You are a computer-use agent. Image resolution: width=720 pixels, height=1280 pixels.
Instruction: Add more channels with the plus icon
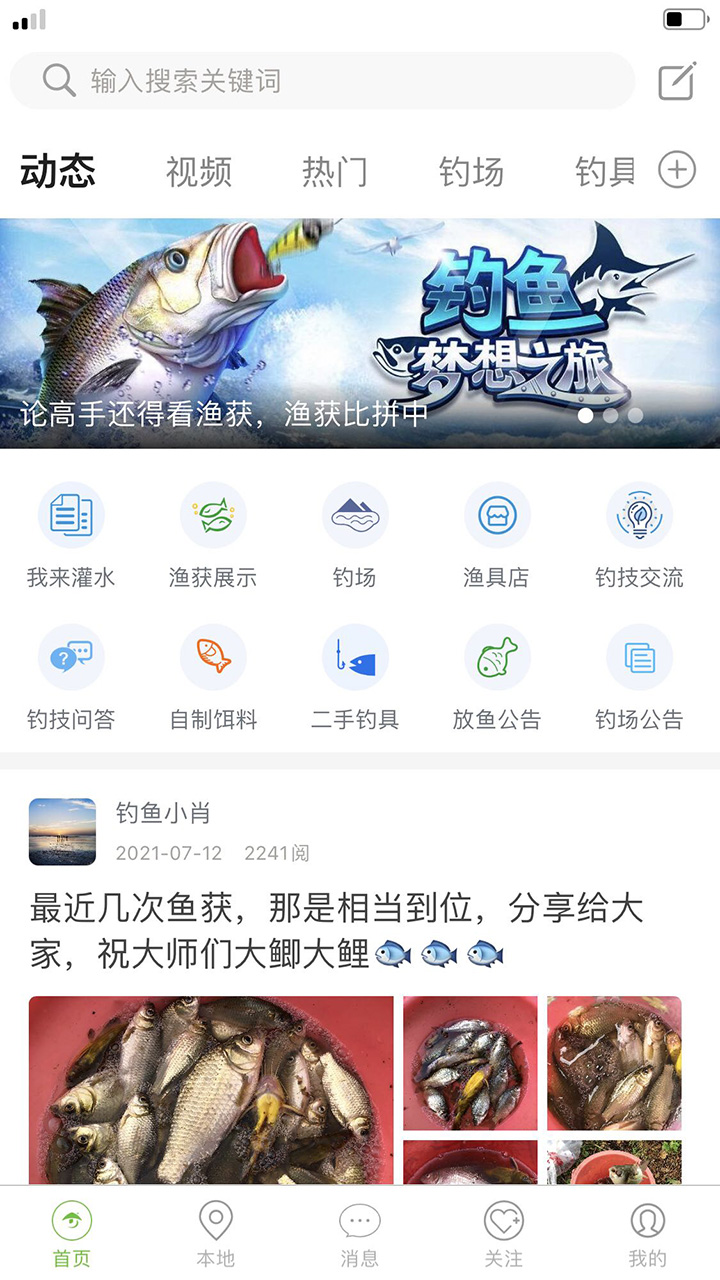pos(677,170)
